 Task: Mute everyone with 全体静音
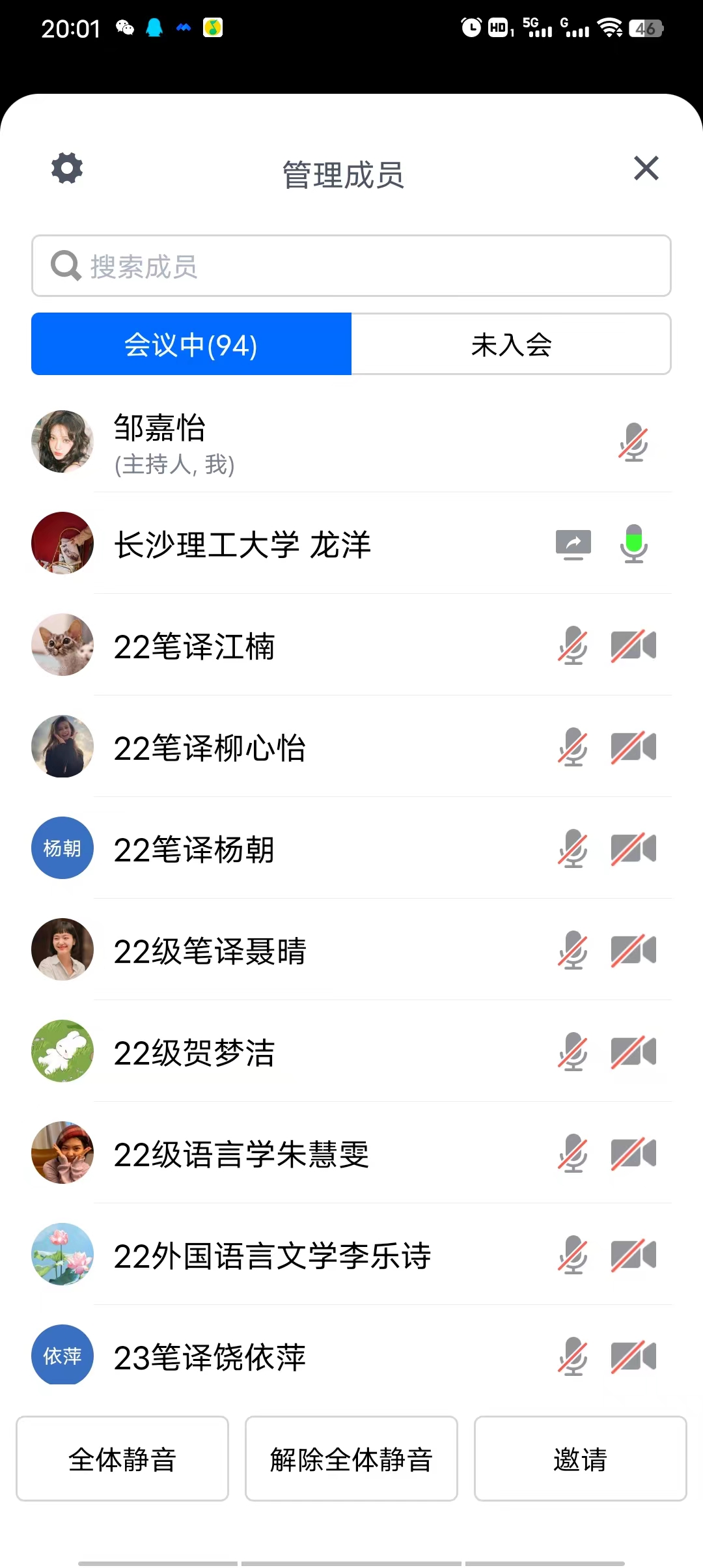(x=122, y=1459)
